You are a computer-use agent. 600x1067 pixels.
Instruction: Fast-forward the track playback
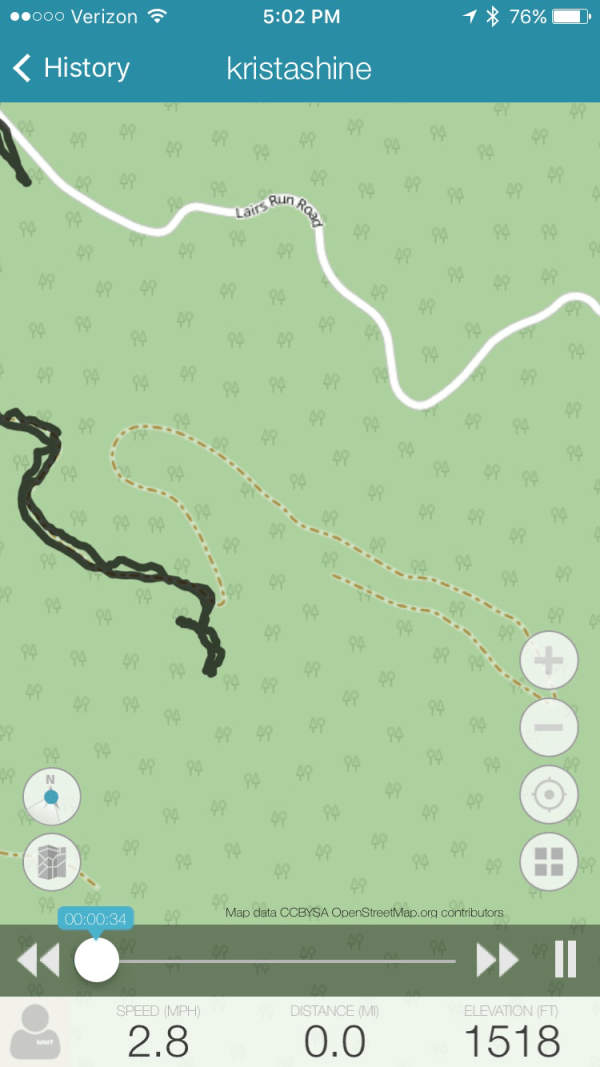point(497,961)
